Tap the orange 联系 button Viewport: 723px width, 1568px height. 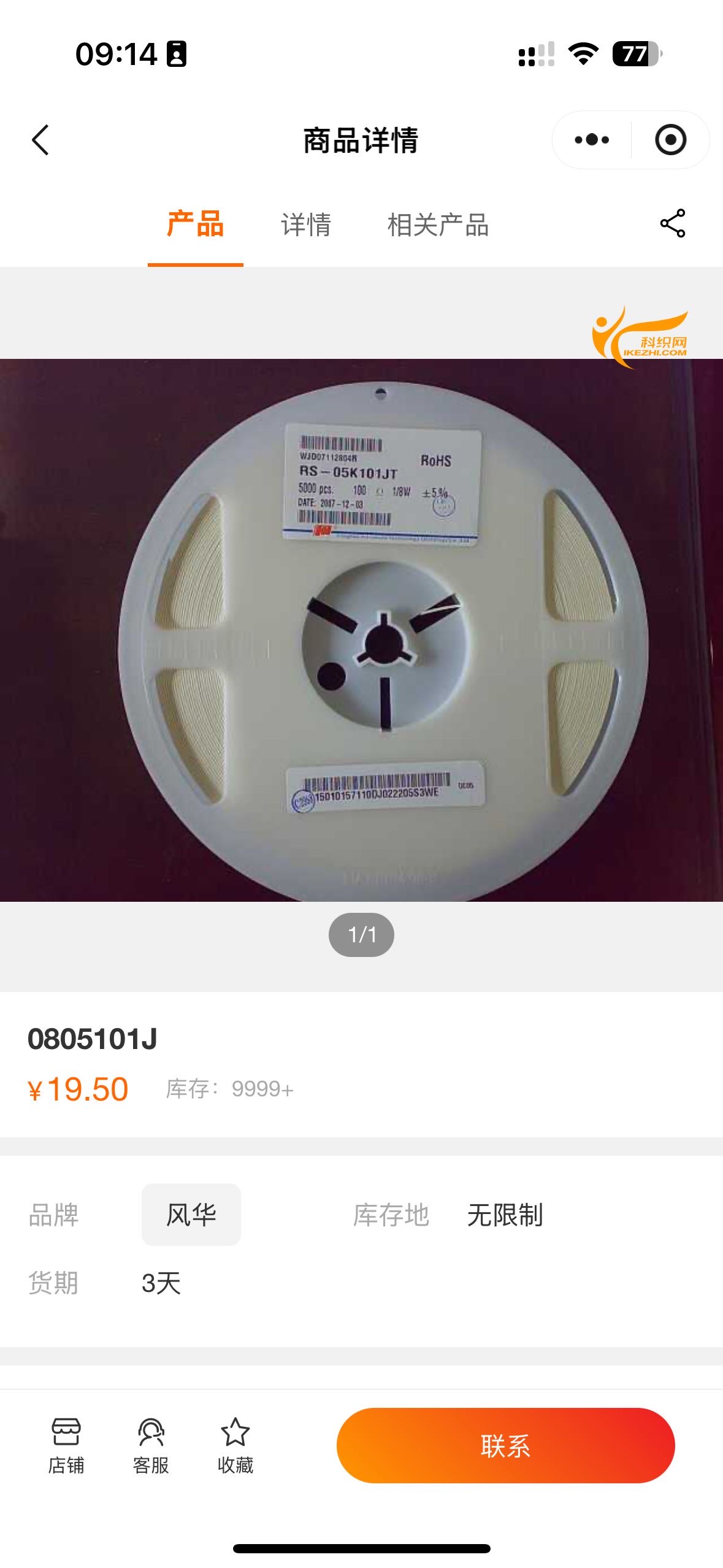505,1445
